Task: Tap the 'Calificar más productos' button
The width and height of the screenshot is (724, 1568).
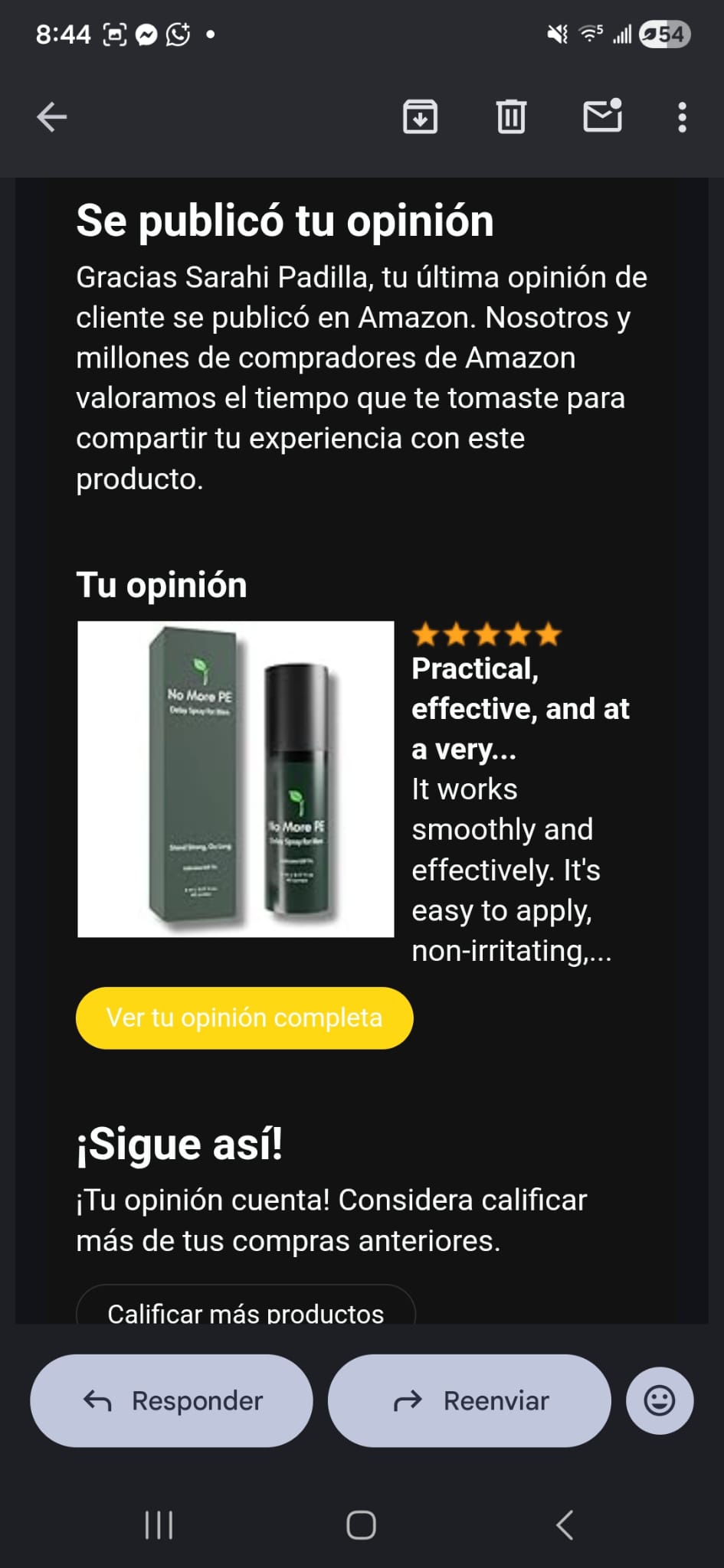Action: point(245,1308)
